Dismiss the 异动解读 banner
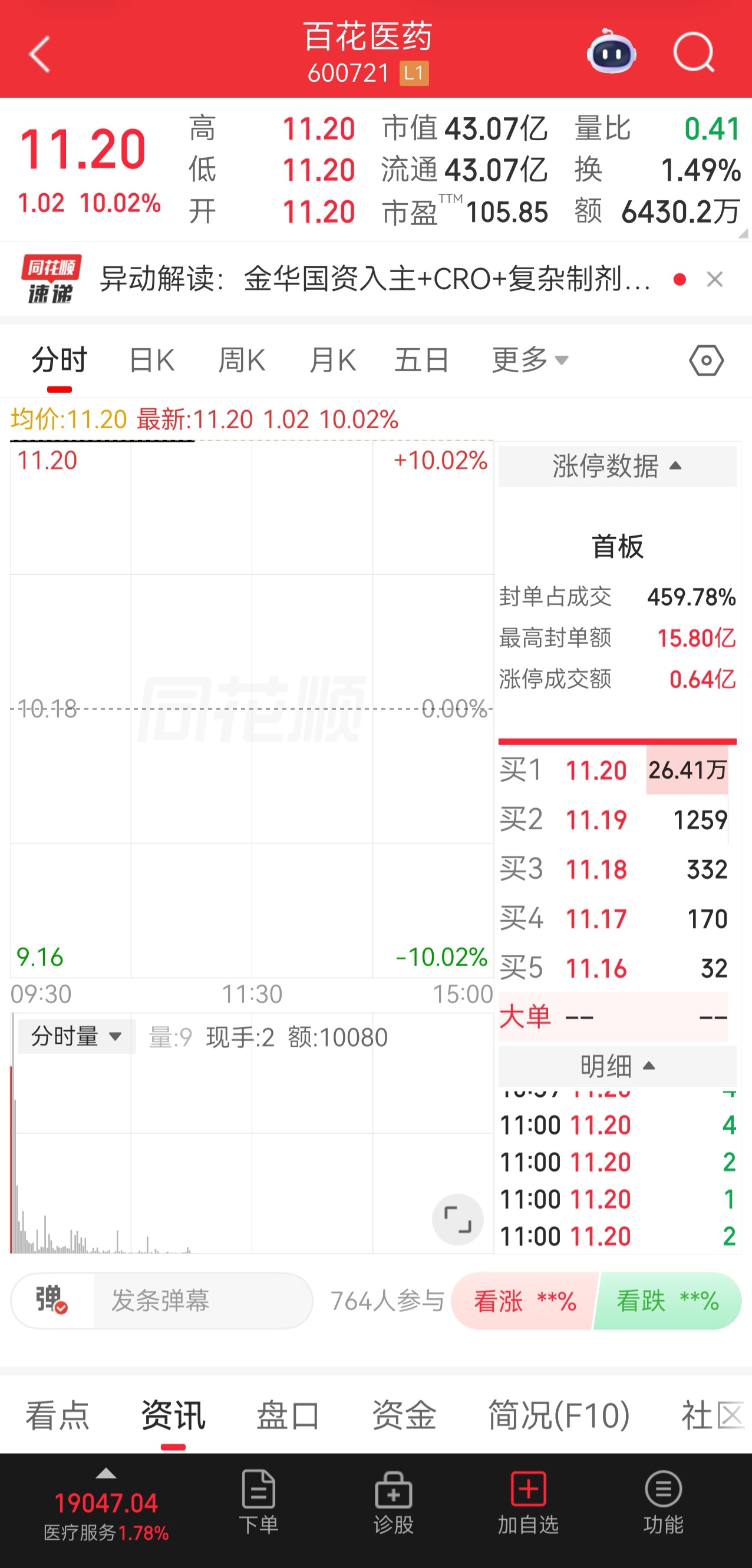752x1568 pixels. 714,279
